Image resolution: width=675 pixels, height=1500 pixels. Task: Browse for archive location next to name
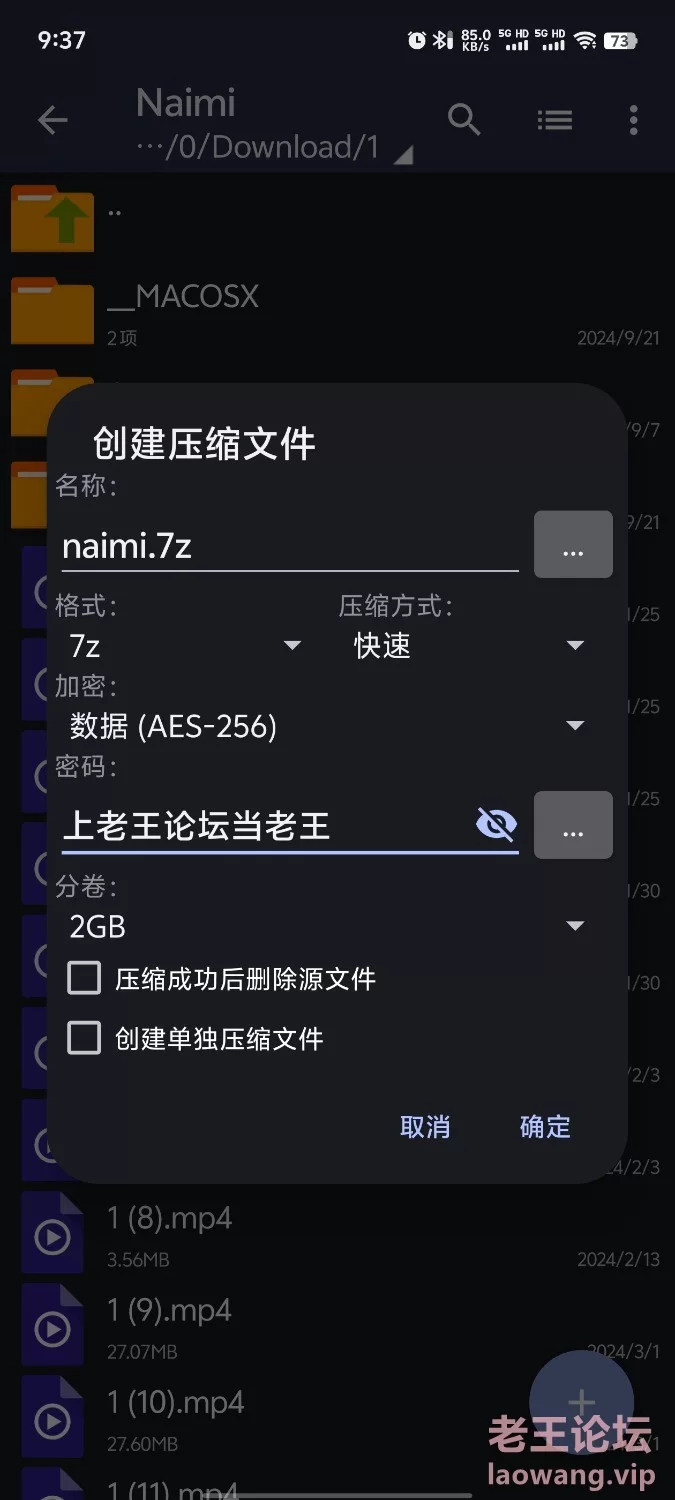click(573, 545)
